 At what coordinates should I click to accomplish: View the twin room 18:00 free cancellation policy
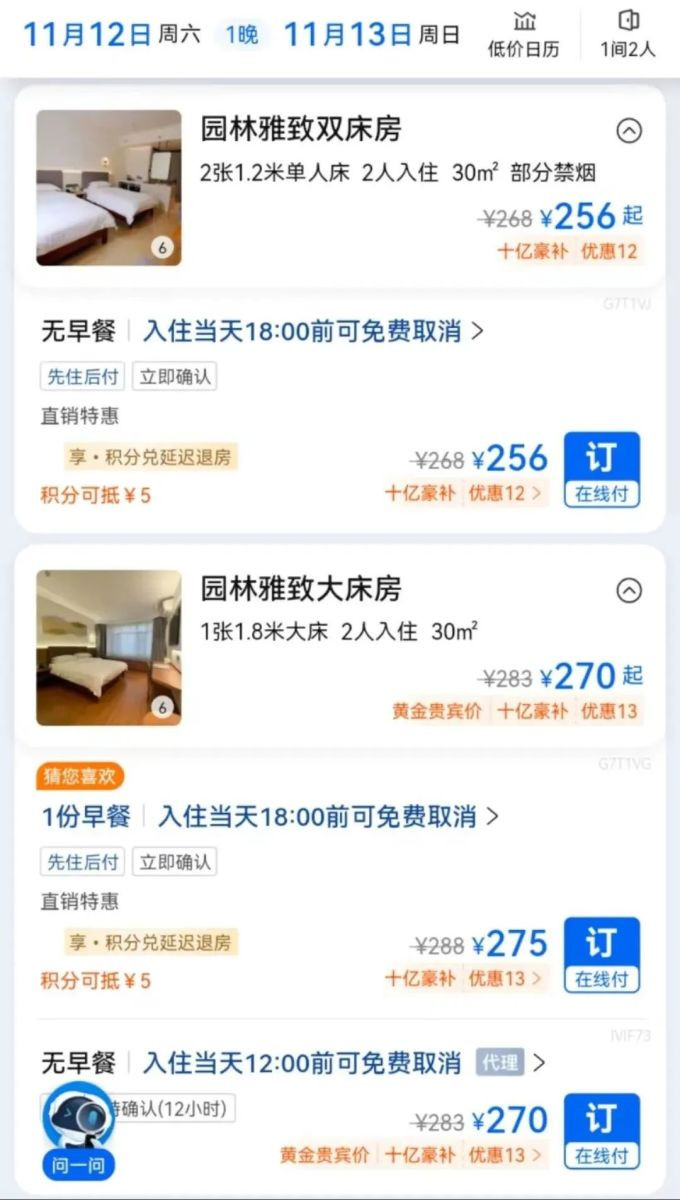312,331
